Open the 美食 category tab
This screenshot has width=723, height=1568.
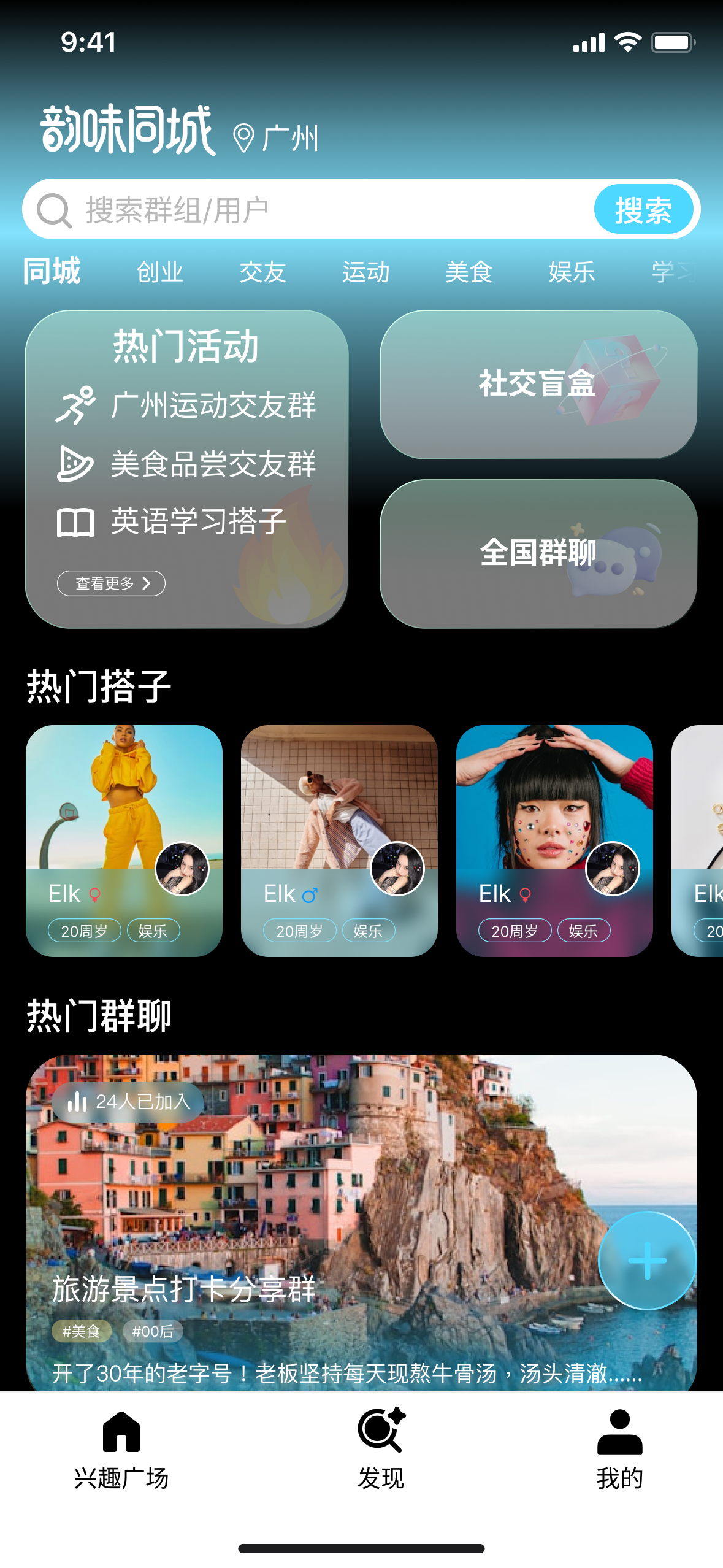click(469, 272)
